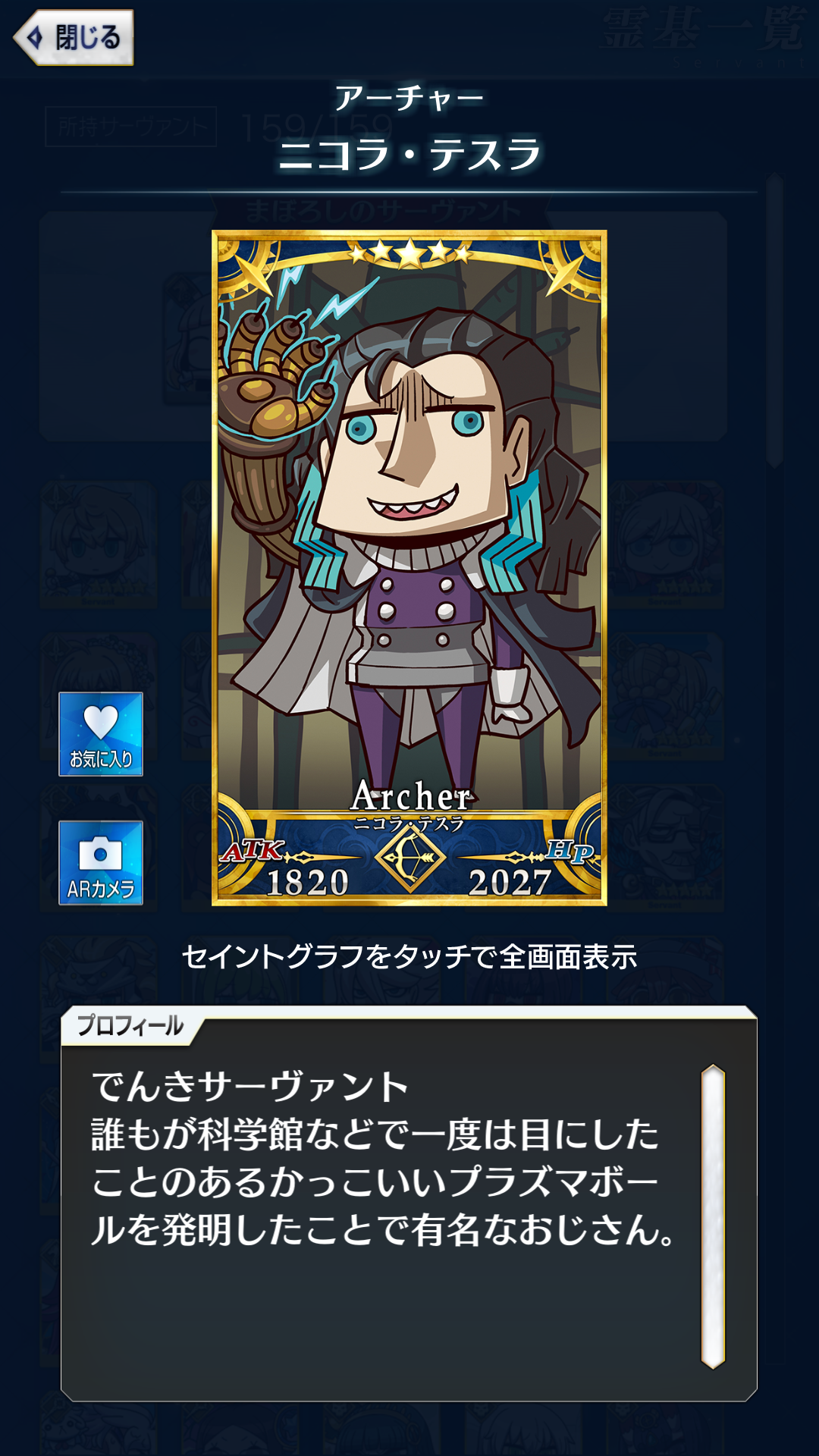Tap the プロフィール text scrollbar
Screen dimensions: 819x1456
[x=713, y=1216]
